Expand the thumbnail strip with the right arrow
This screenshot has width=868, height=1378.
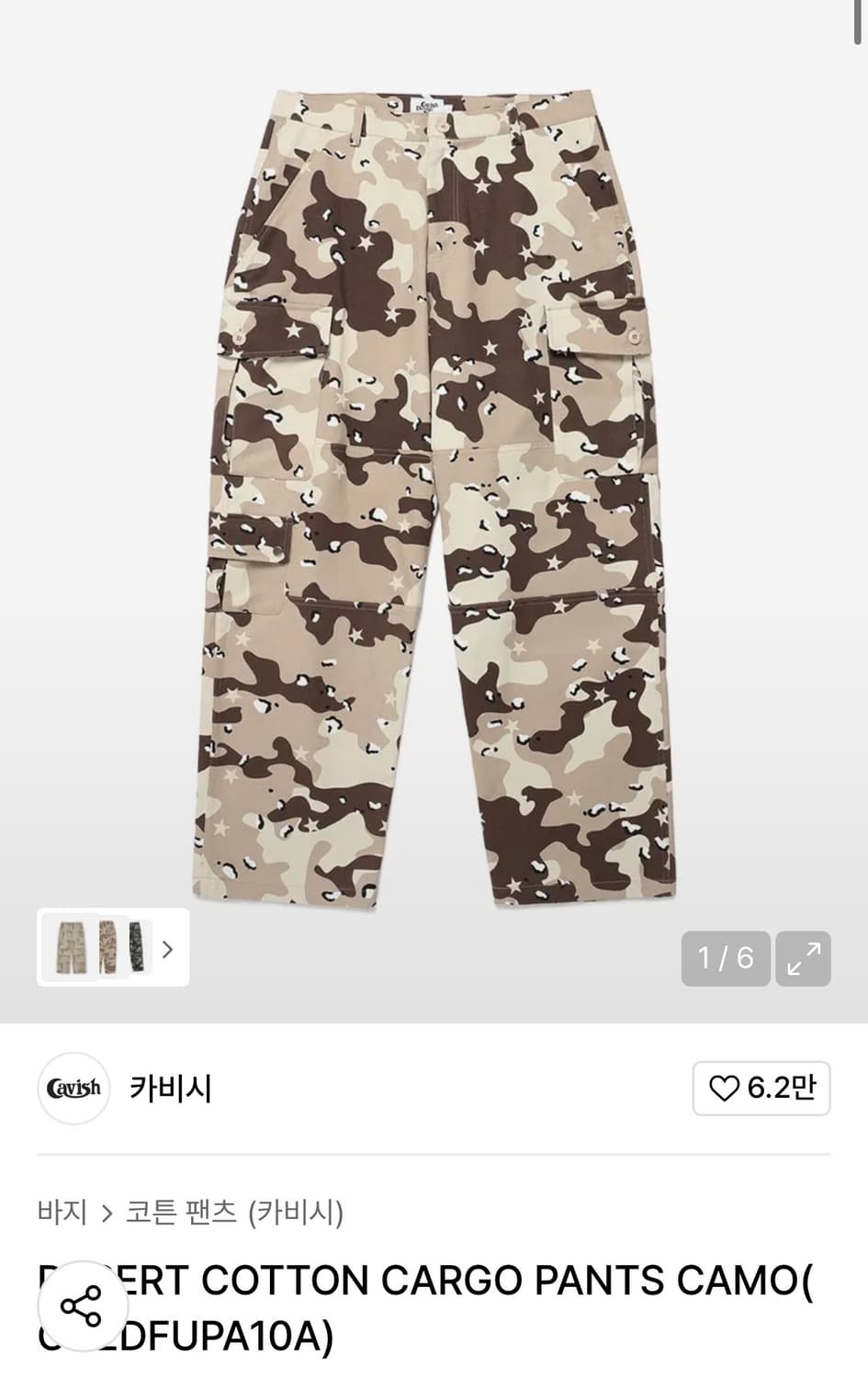167,950
